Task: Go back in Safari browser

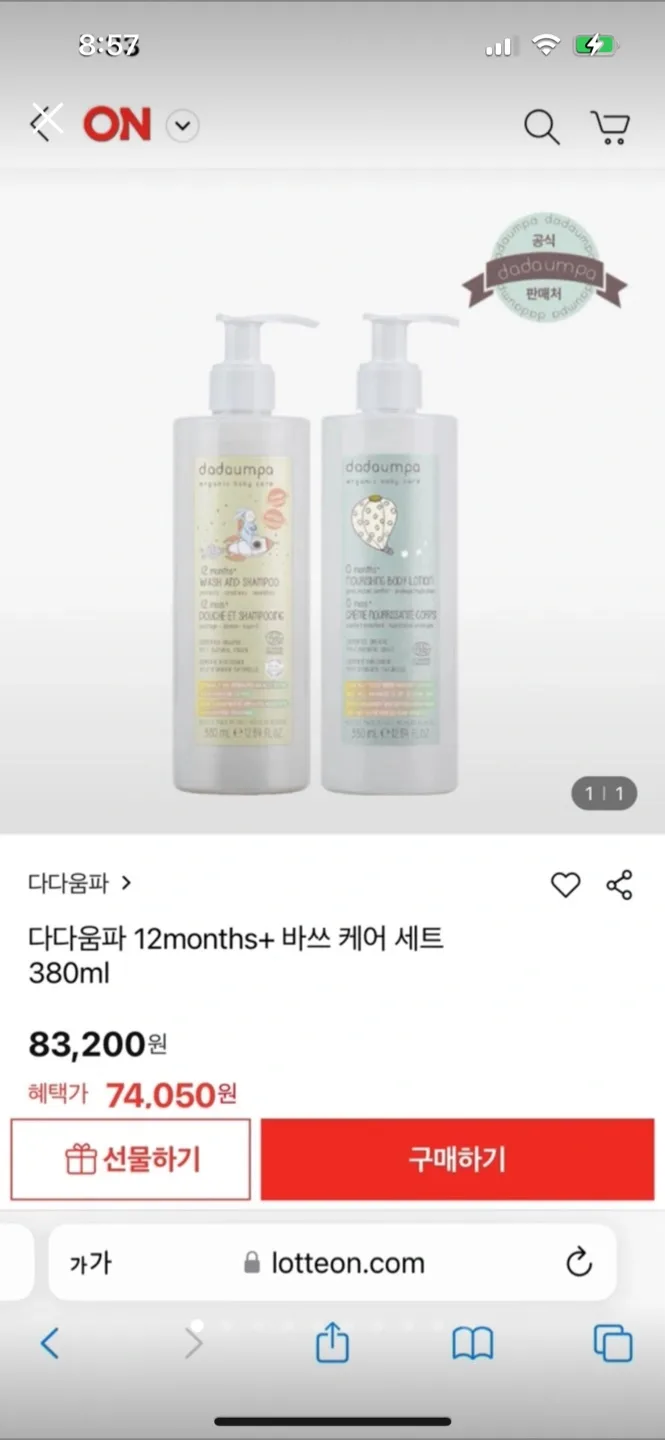Action: click(x=50, y=1343)
